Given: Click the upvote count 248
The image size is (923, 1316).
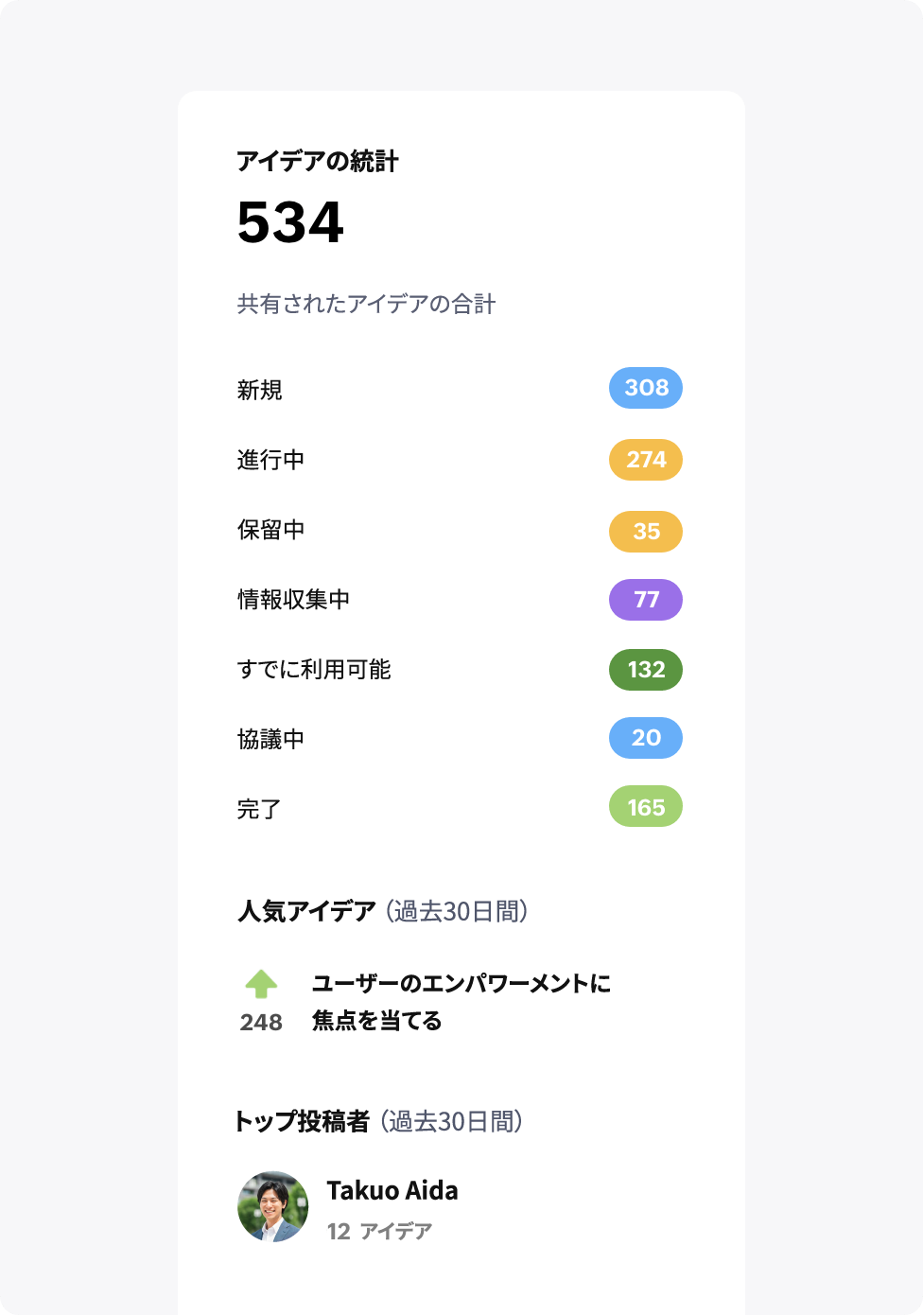Looking at the screenshot, I should coord(260,1023).
